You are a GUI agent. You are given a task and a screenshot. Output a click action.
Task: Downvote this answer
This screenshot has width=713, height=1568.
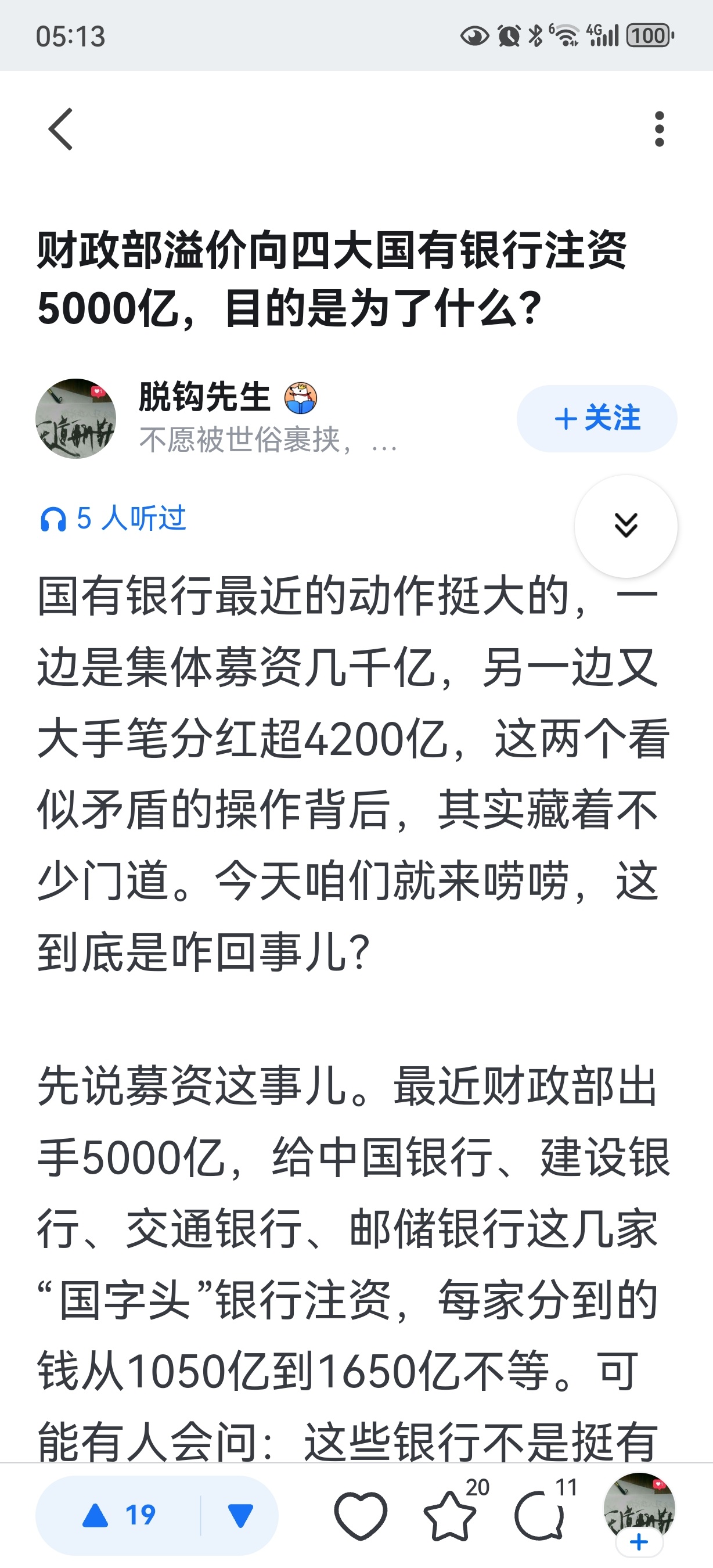pyautogui.click(x=240, y=1516)
